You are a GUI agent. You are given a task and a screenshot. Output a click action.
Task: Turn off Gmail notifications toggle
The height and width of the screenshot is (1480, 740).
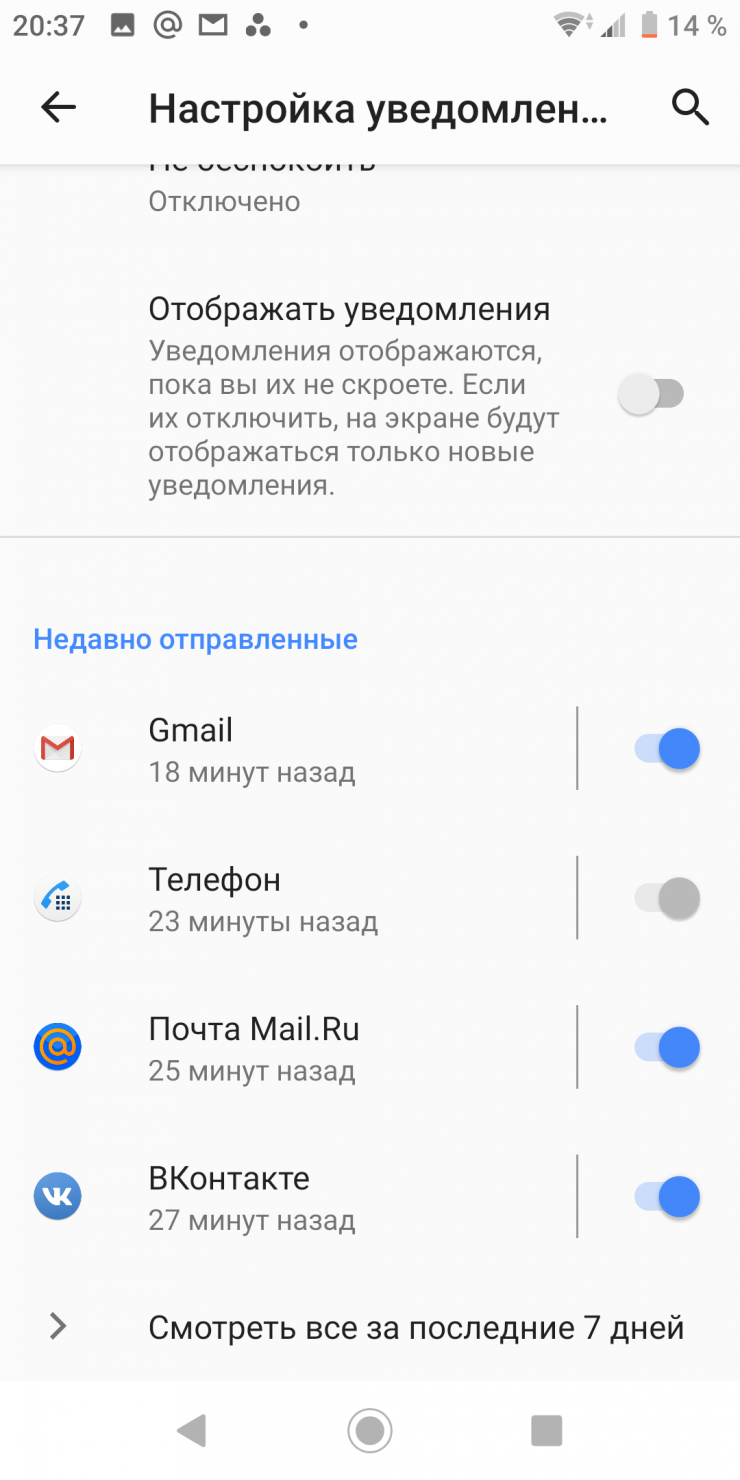667,748
